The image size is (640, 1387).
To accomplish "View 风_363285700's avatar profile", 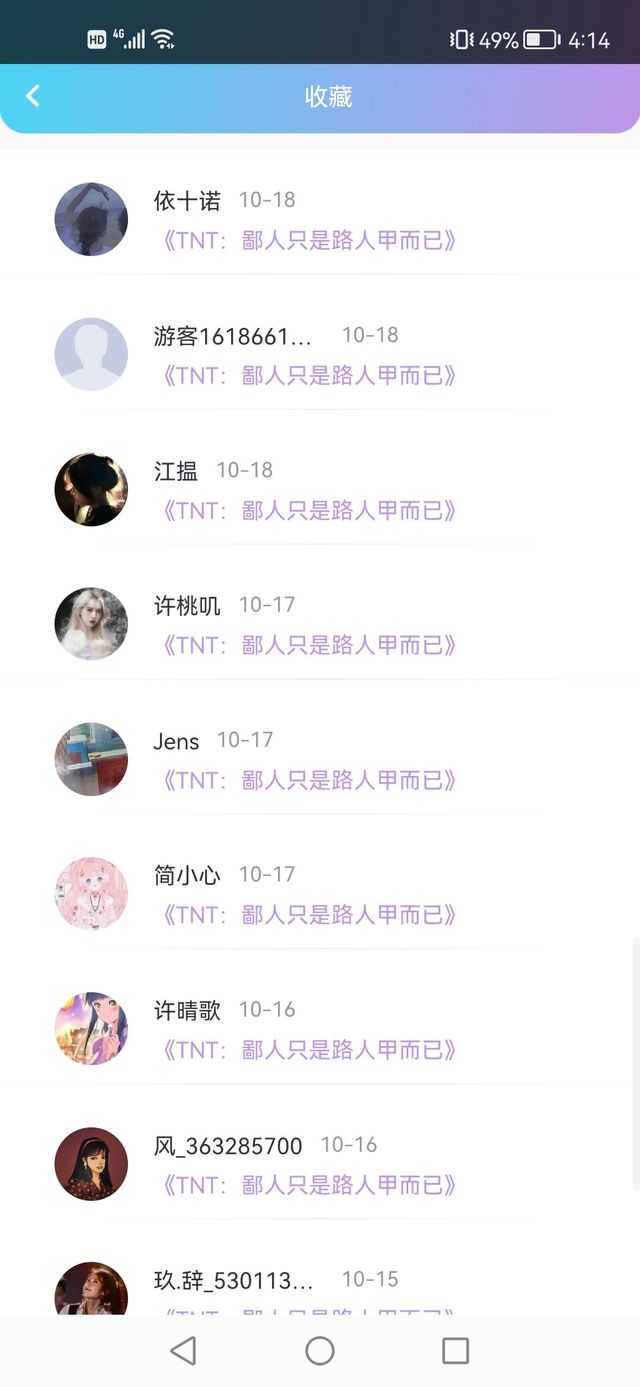I will pyautogui.click(x=91, y=1164).
